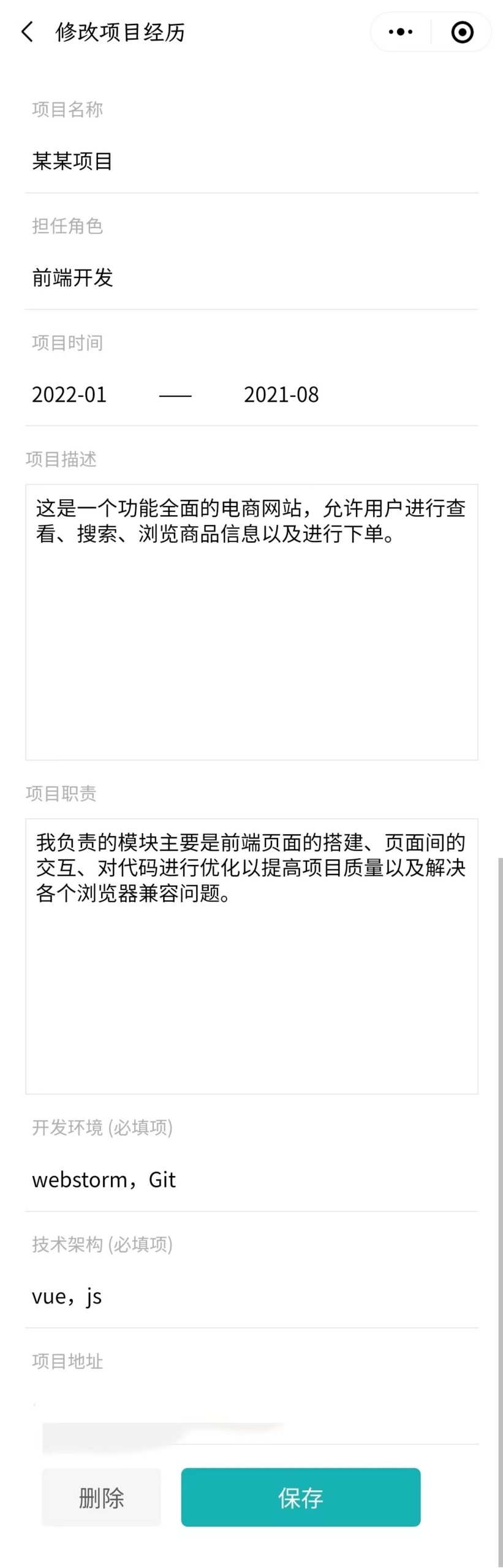Close the mini program via circle icon
The image size is (503, 1568).
coord(462,32)
